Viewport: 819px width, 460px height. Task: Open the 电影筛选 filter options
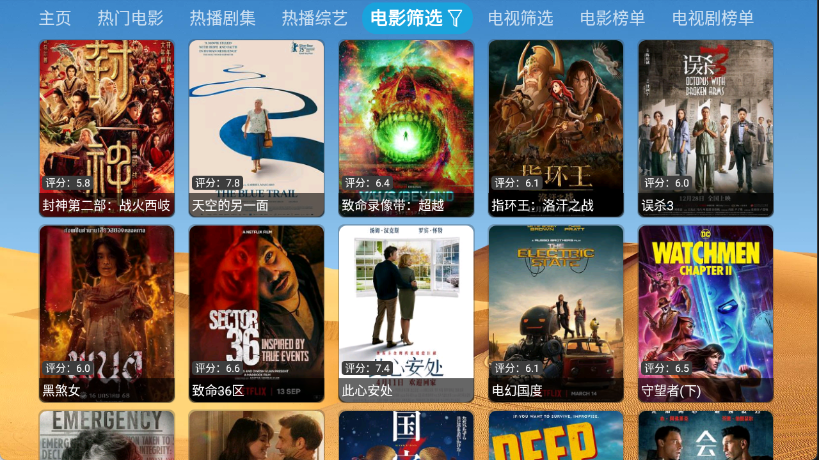coord(416,18)
